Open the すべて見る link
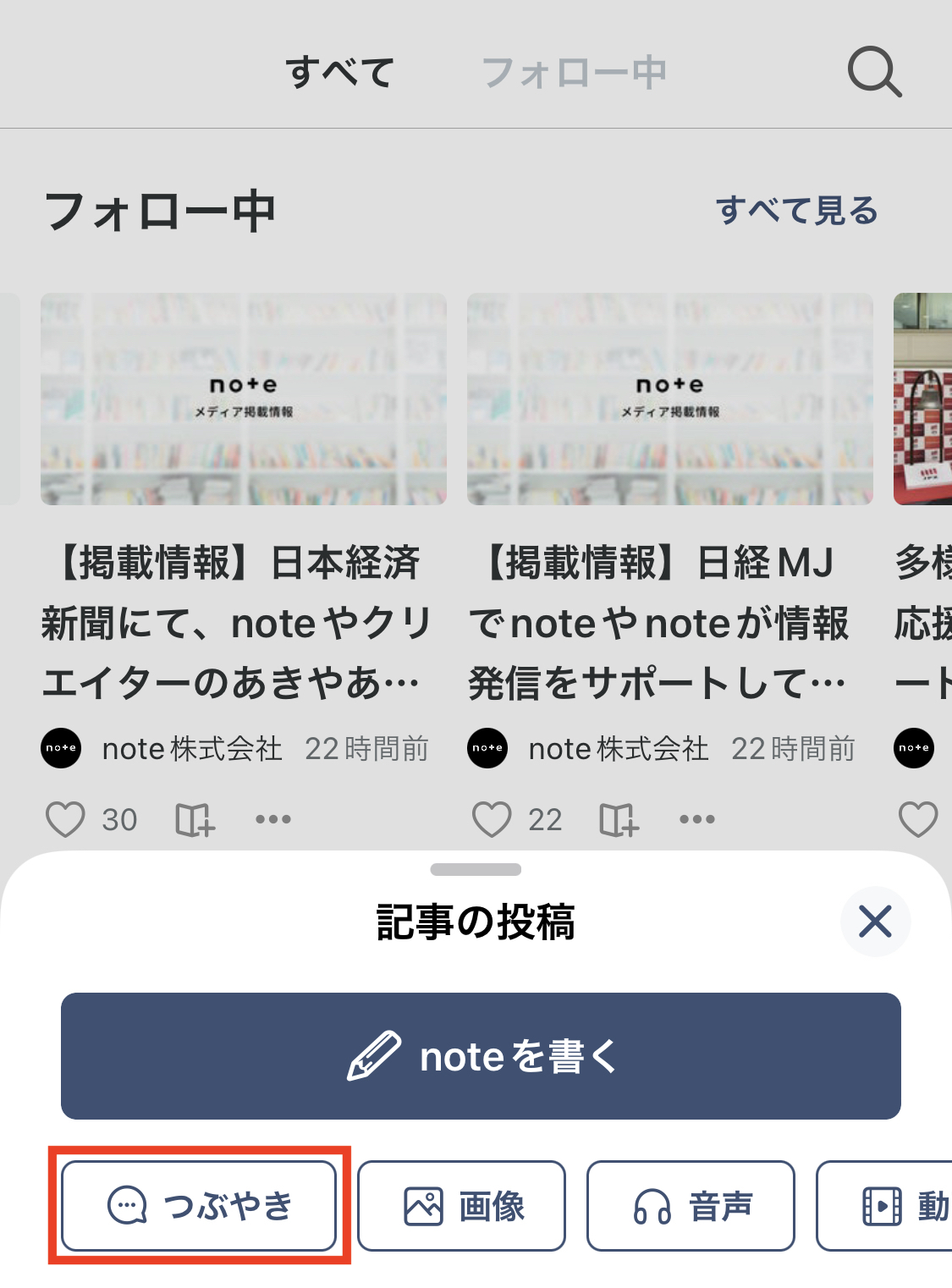952x1288 pixels. 796,210
